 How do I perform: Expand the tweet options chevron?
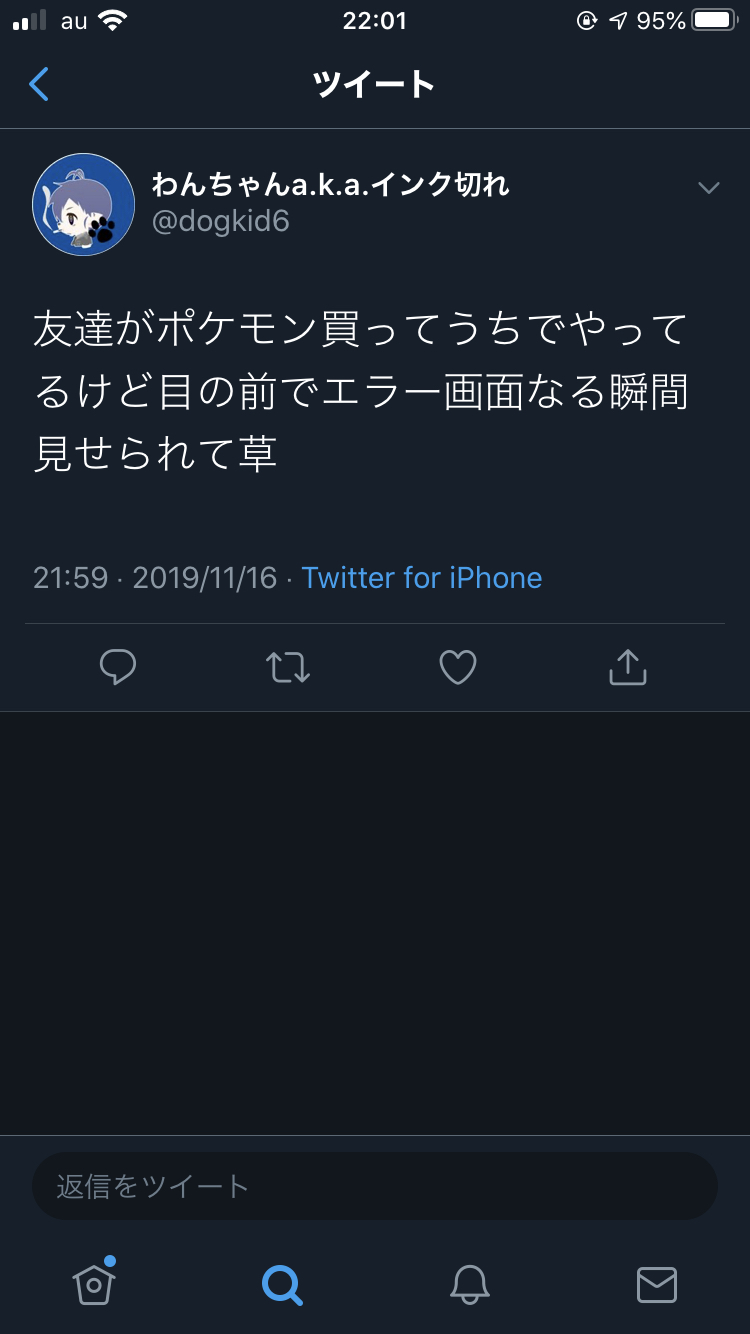click(x=708, y=188)
